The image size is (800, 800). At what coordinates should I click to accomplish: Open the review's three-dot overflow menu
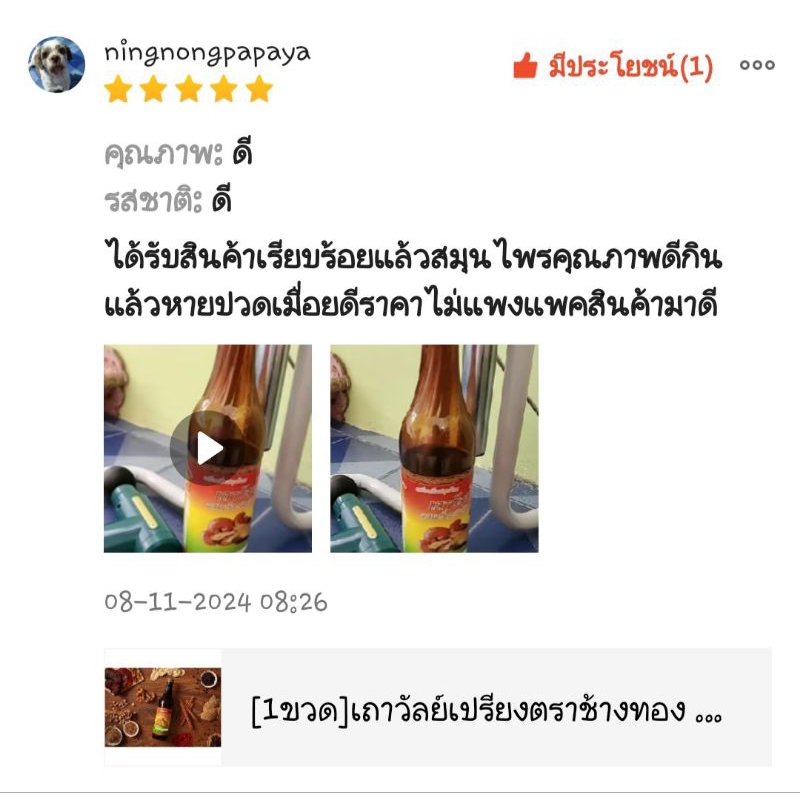757,66
